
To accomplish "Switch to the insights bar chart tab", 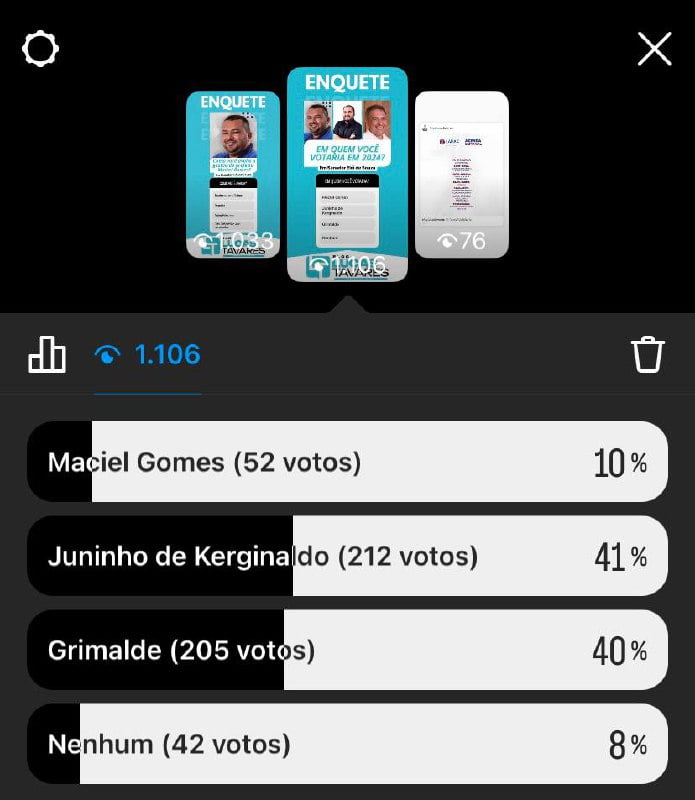I will pos(47,355).
